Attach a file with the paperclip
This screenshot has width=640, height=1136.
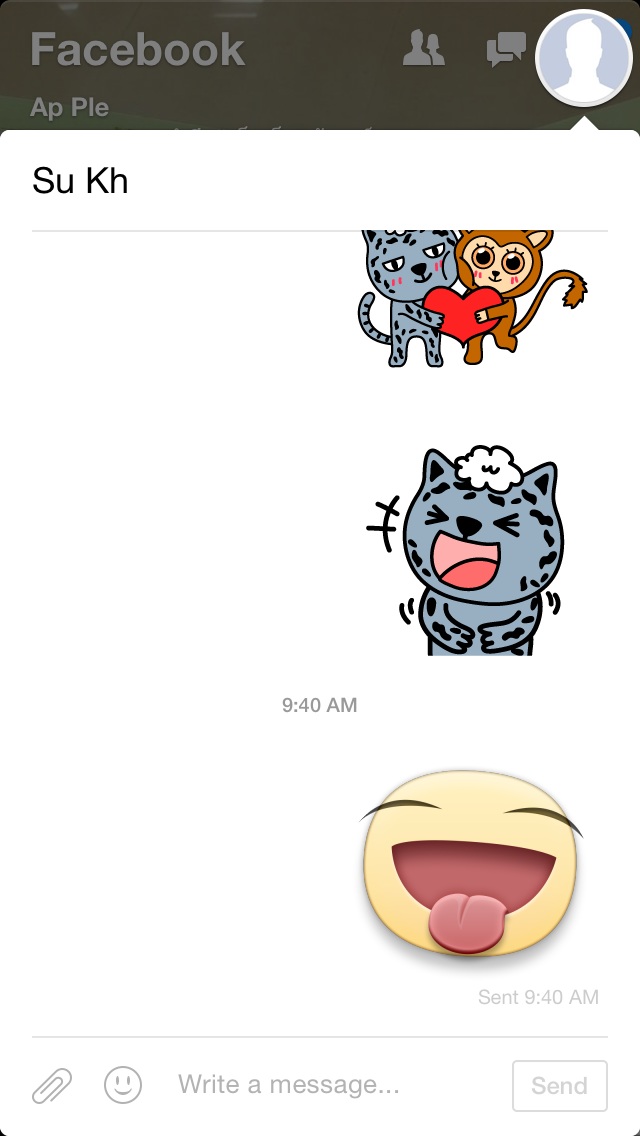coord(52,1085)
